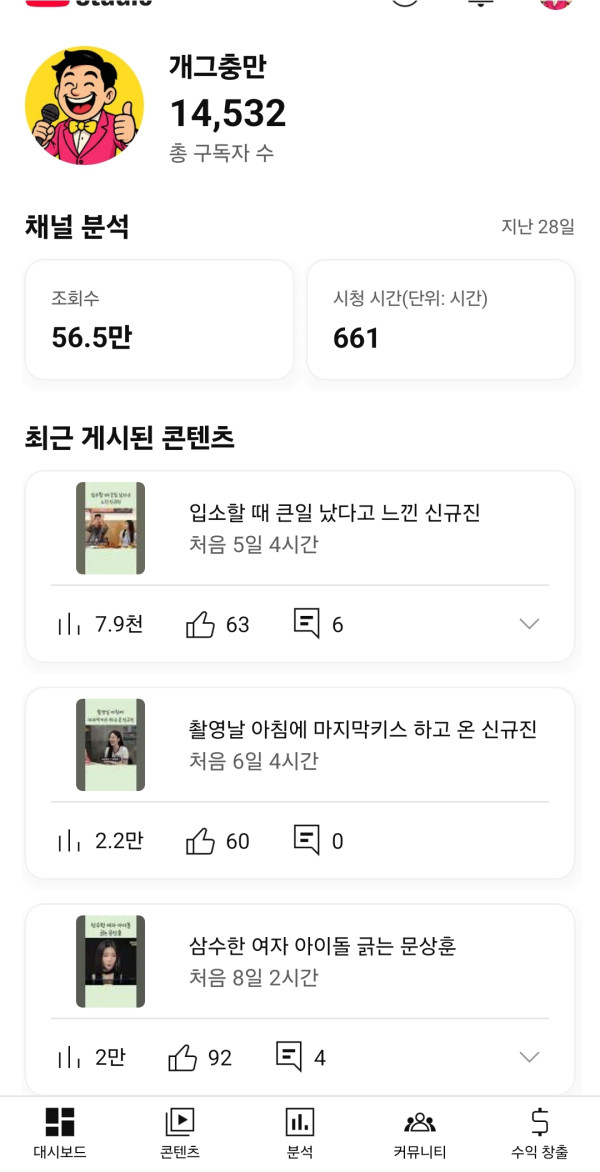Select the 수익 창출 tab
This screenshot has width=600, height=1172.
[x=540, y=1133]
